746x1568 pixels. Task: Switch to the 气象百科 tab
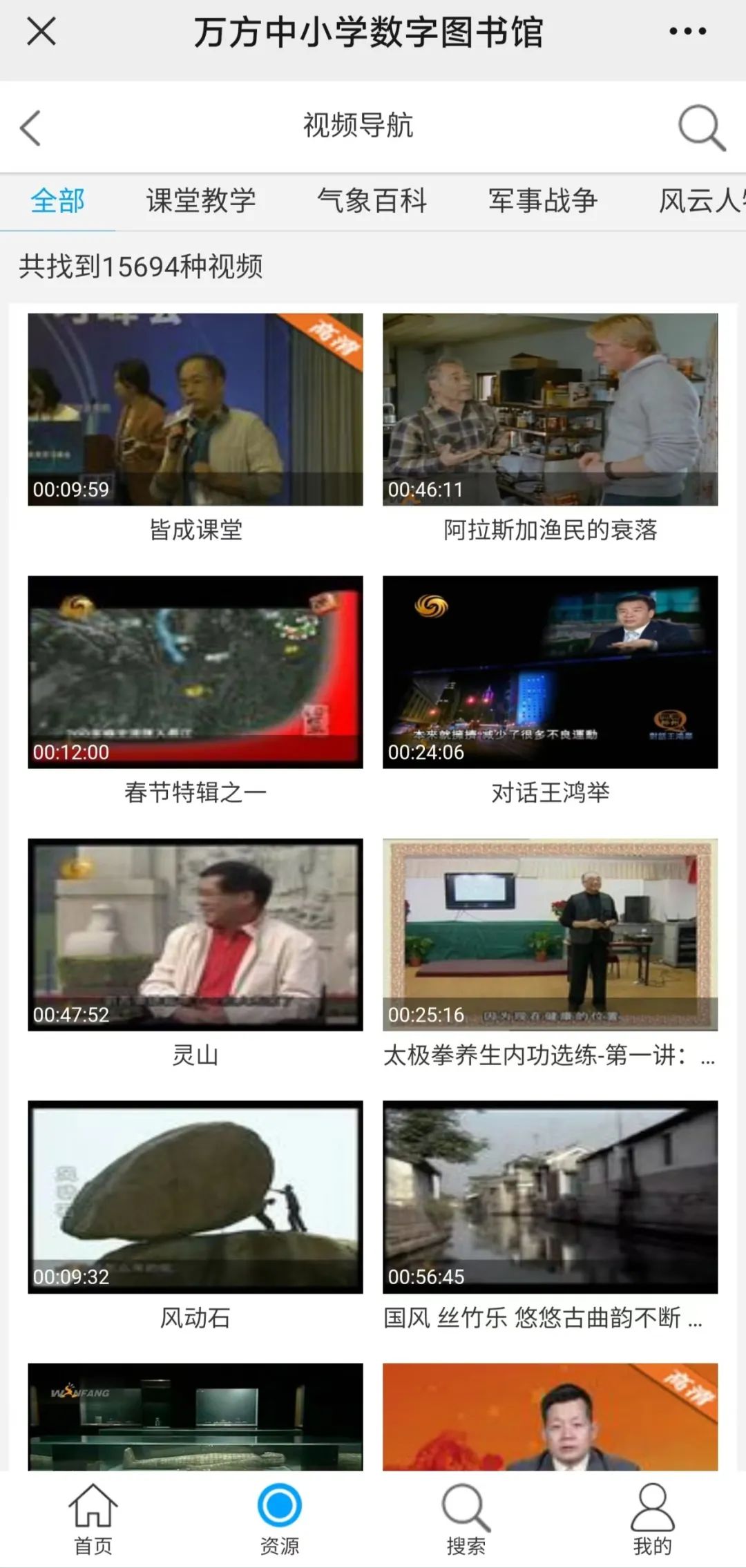click(x=372, y=201)
